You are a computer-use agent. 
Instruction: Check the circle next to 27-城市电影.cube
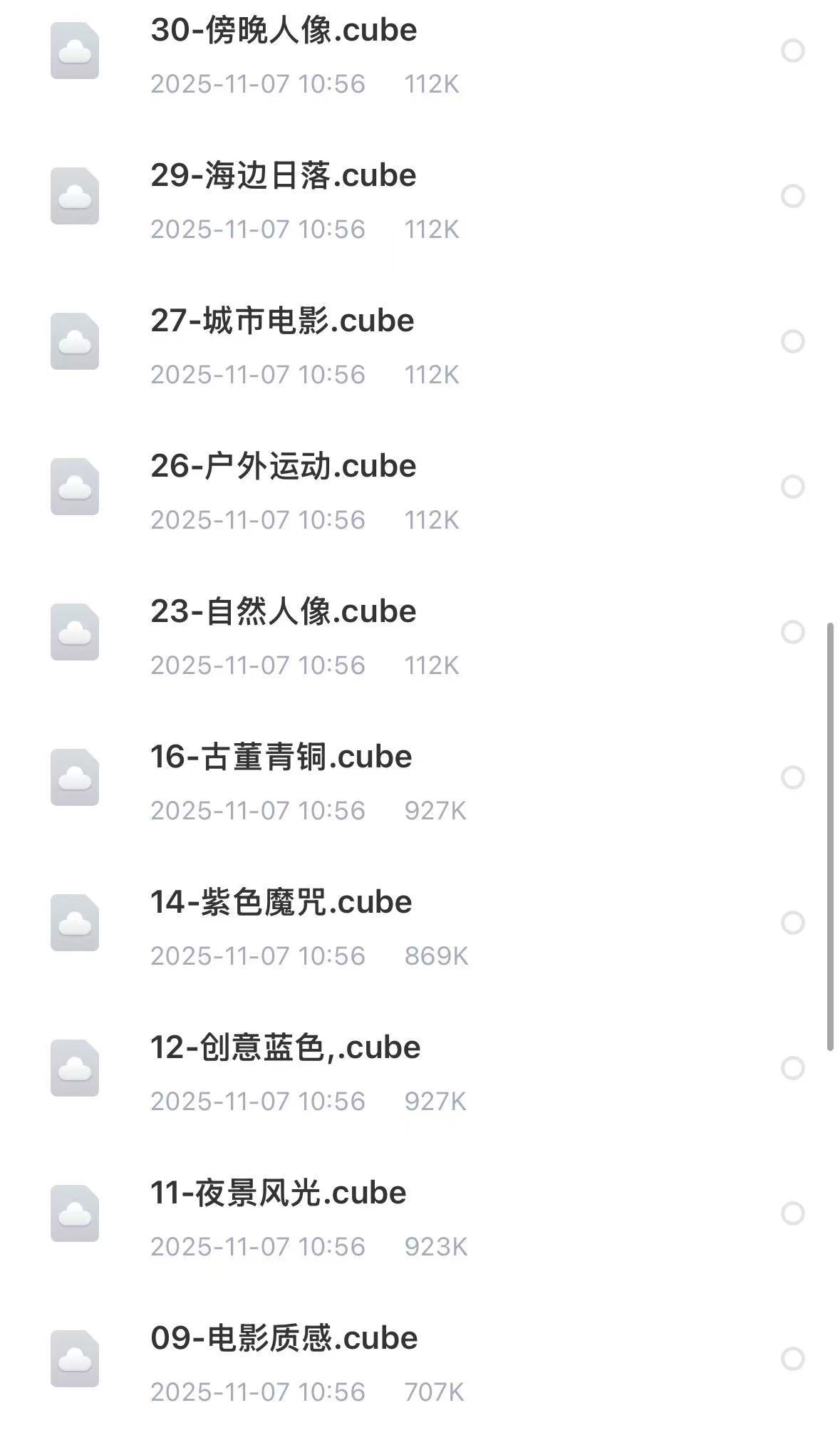coord(792,341)
